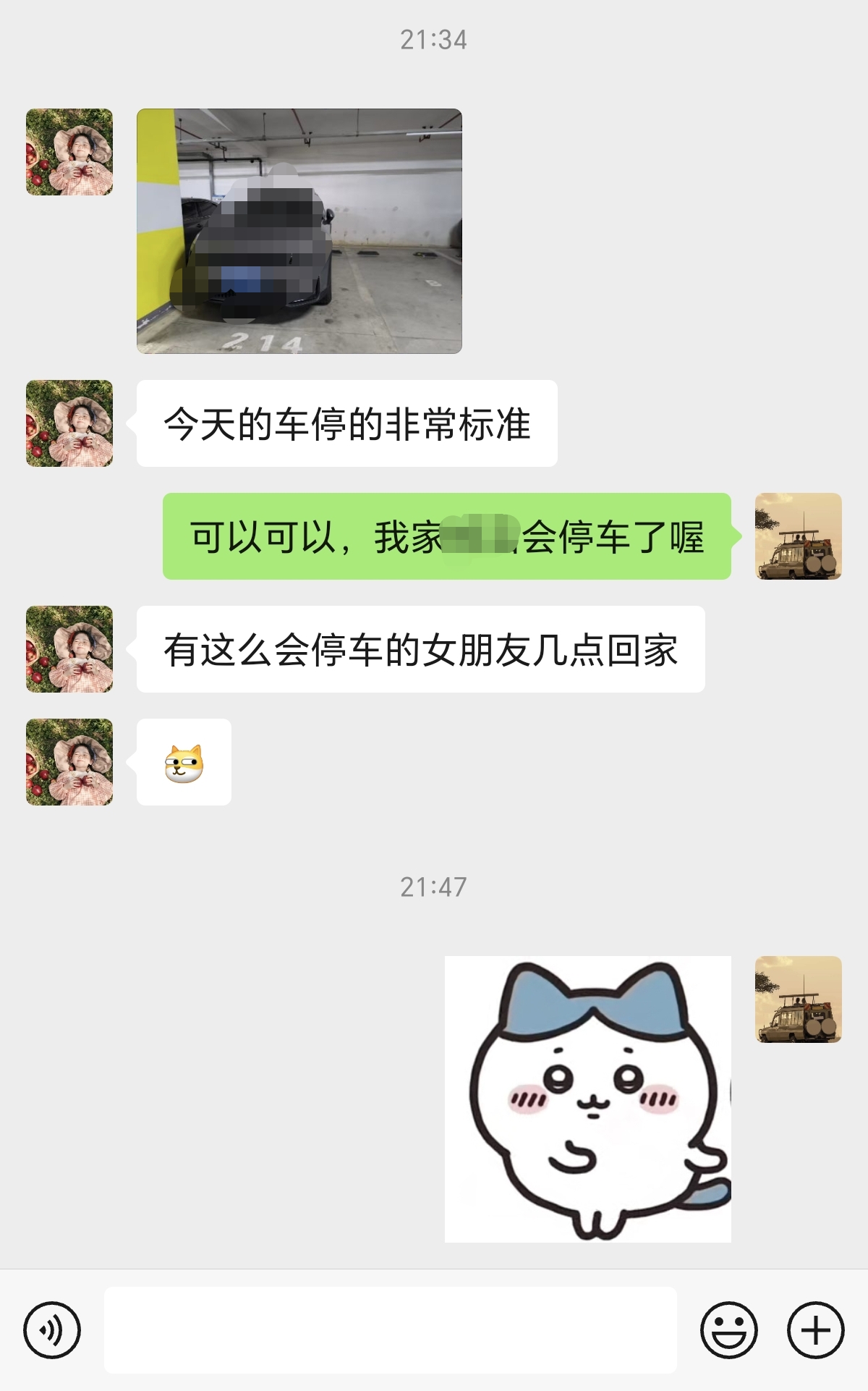Open profile of sender beside 今天的车停的非常标准
This screenshot has height=1391, width=868.
[x=69, y=423]
